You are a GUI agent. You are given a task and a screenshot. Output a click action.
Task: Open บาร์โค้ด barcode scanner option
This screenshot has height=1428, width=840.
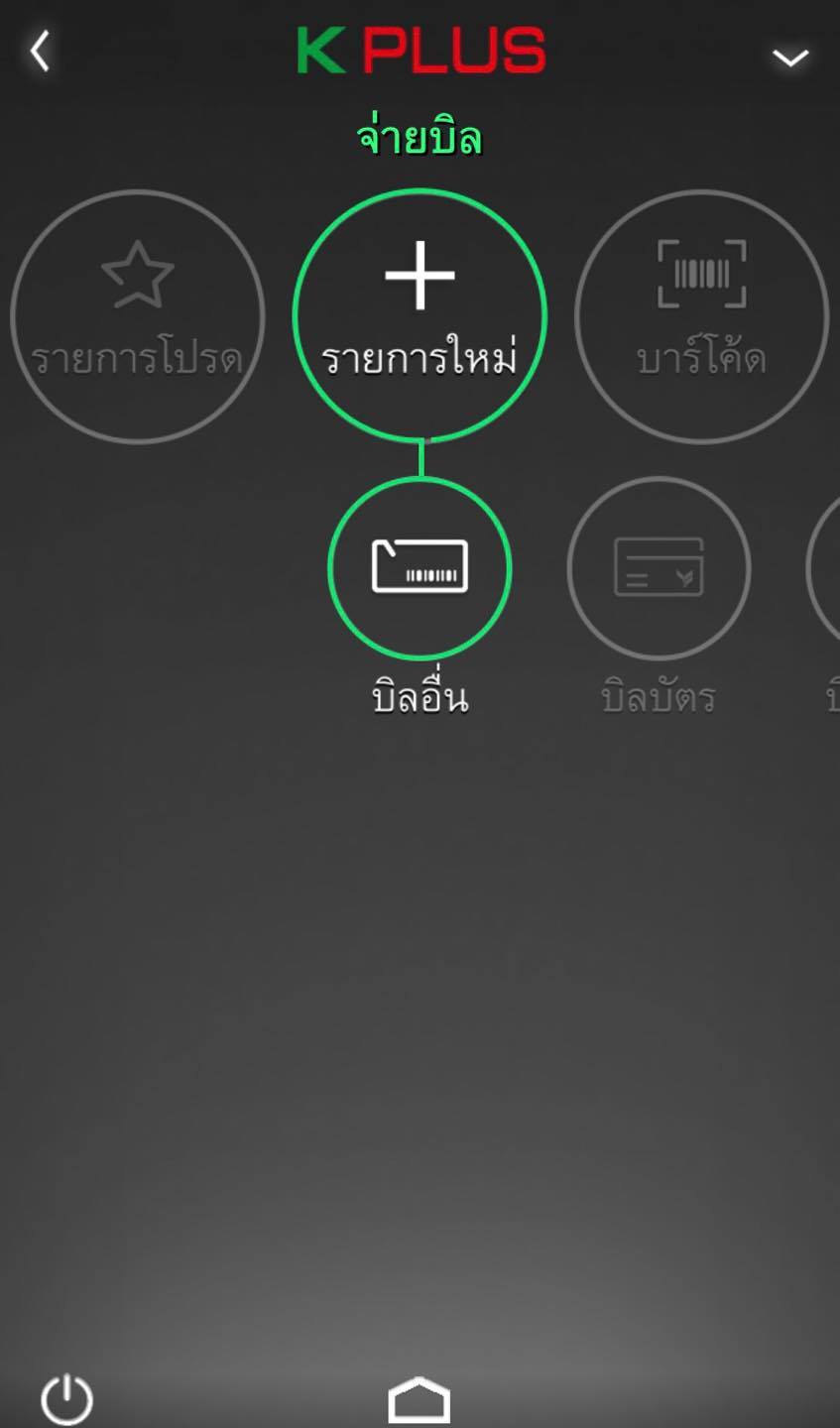point(701,316)
